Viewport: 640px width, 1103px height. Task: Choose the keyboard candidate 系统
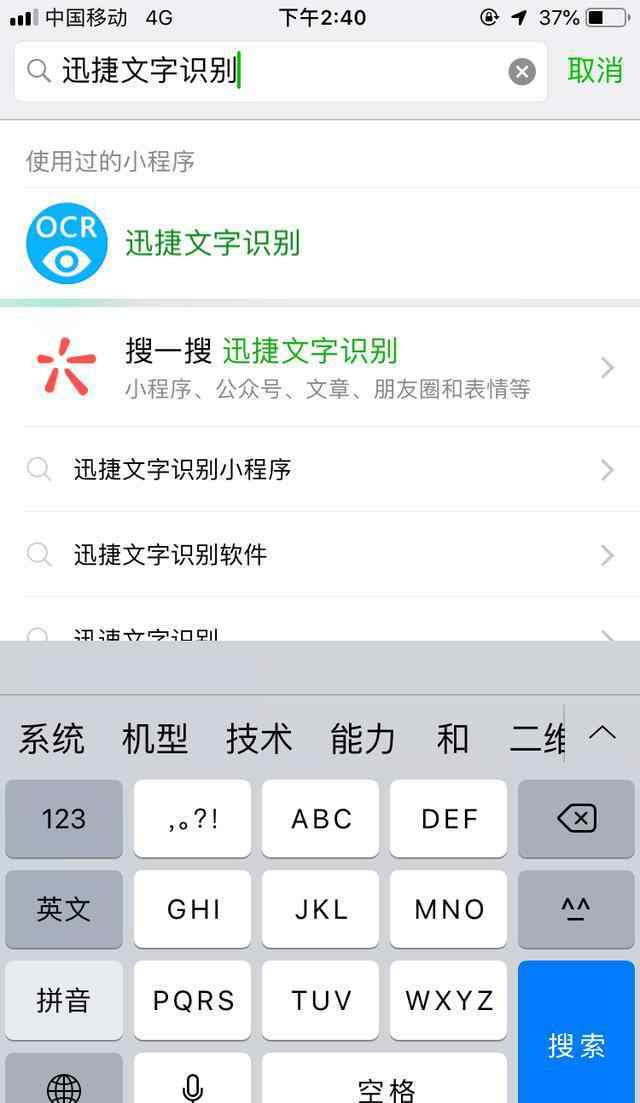pos(52,739)
